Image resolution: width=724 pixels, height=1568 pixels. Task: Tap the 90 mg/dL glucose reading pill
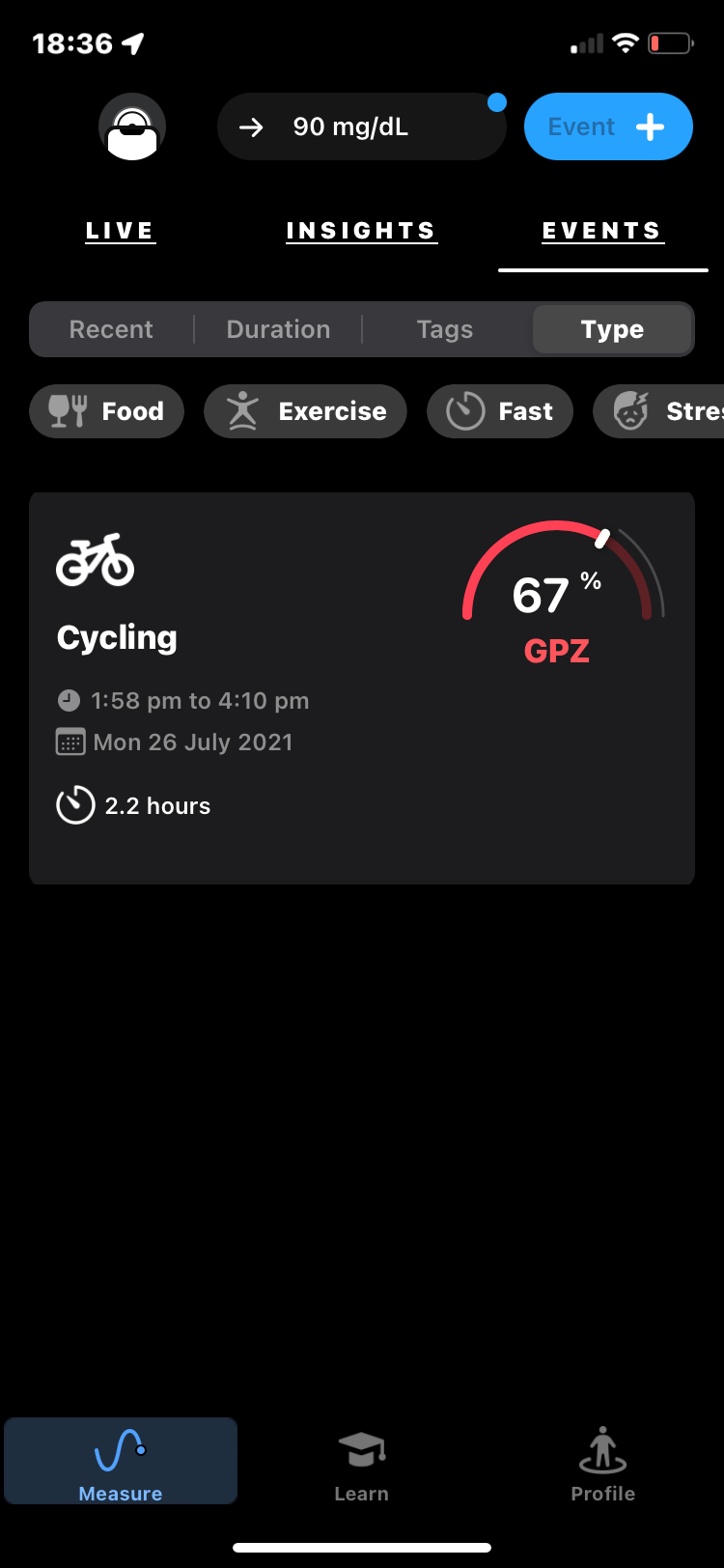(361, 126)
